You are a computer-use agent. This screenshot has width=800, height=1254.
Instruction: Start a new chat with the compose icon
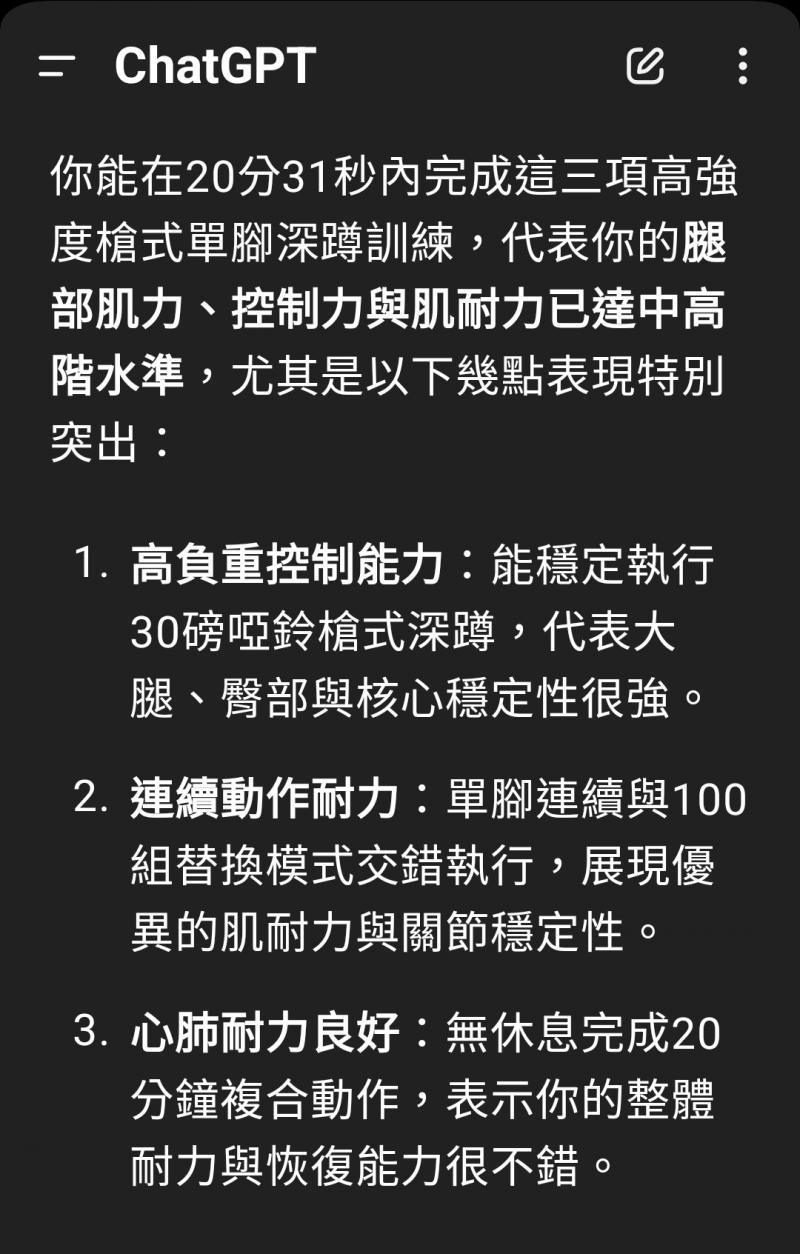coord(645,66)
